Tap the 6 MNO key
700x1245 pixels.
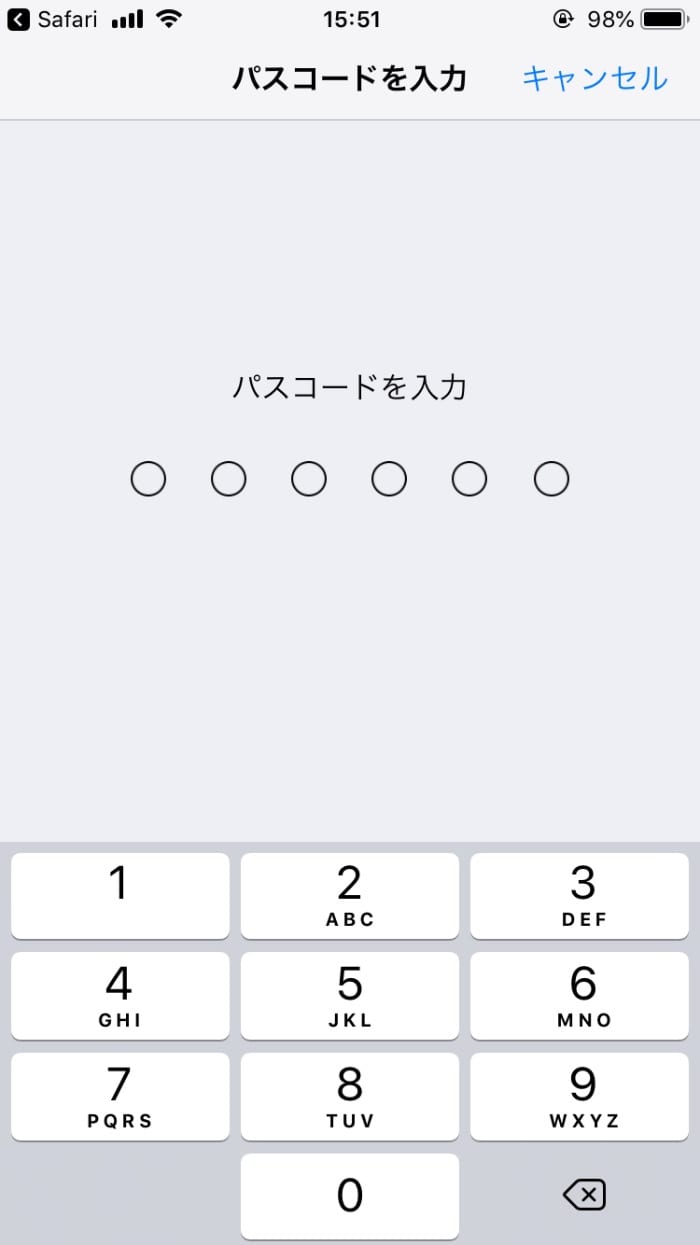pos(580,996)
